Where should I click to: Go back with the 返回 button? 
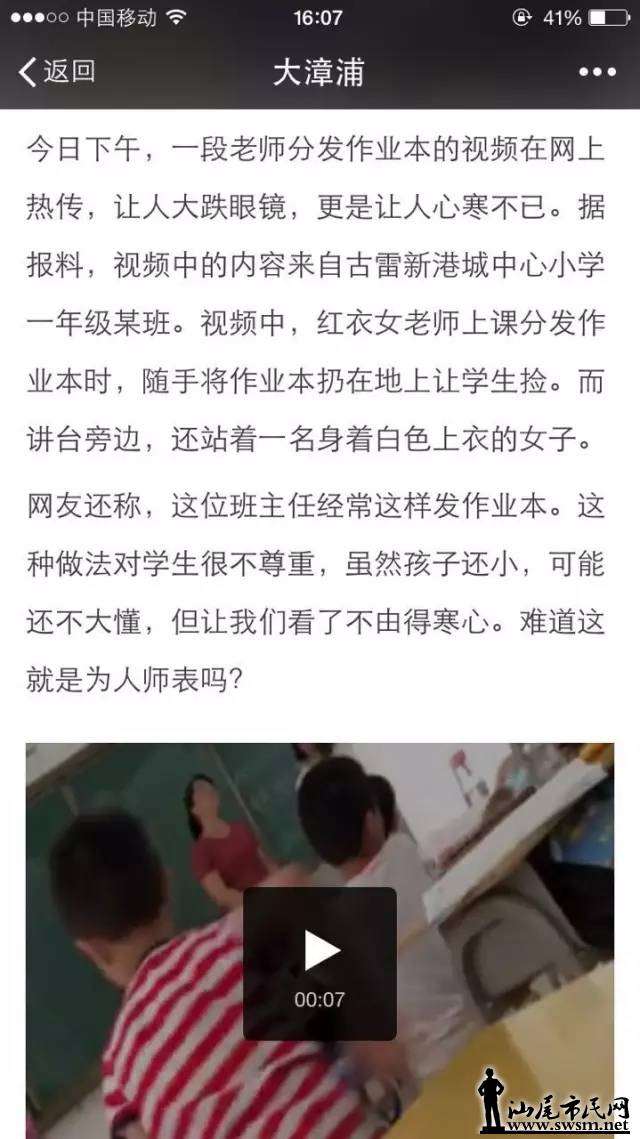(x=57, y=72)
